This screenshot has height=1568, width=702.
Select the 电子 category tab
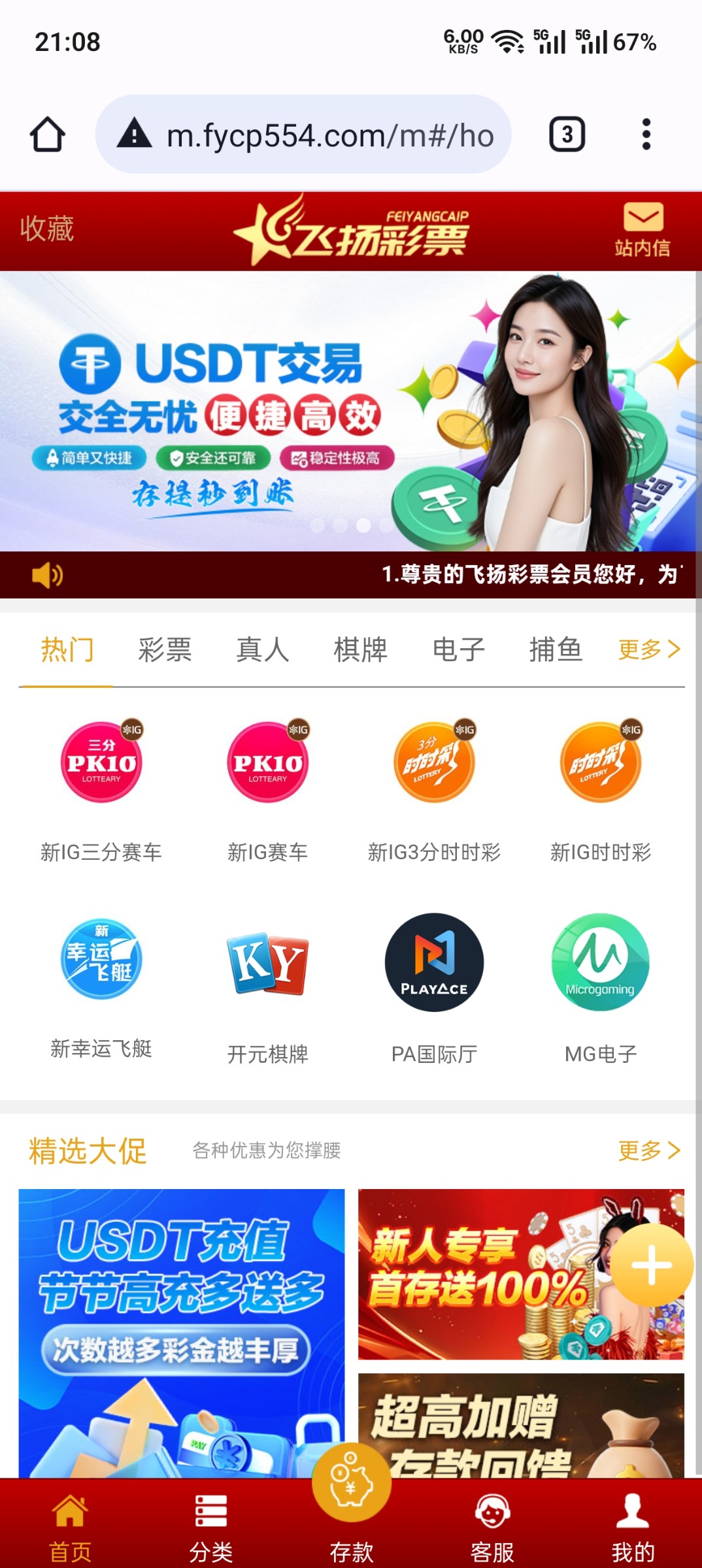[x=458, y=650]
